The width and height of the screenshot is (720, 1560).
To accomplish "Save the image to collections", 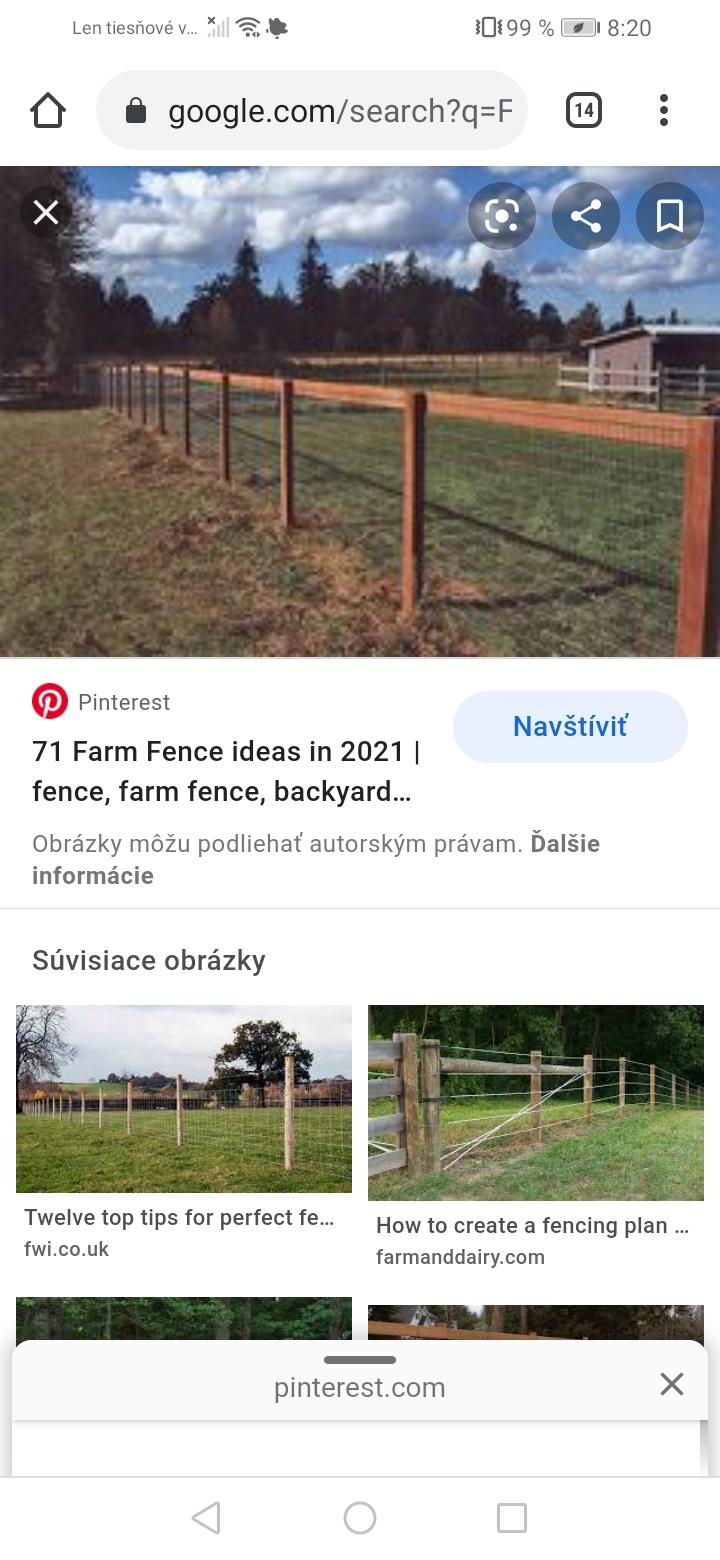I will [x=669, y=216].
